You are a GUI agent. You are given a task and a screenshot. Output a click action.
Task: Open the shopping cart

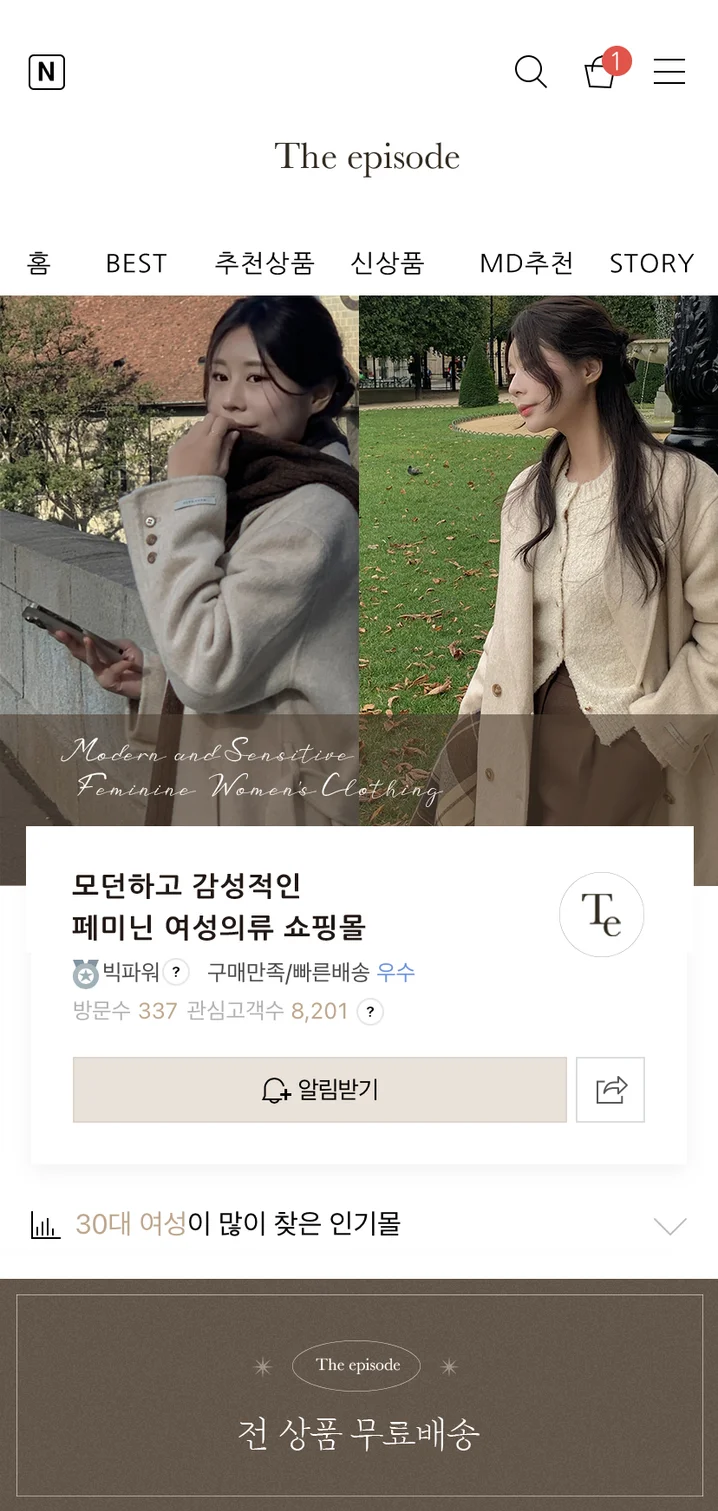pyautogui.click(x=600, y=72)
